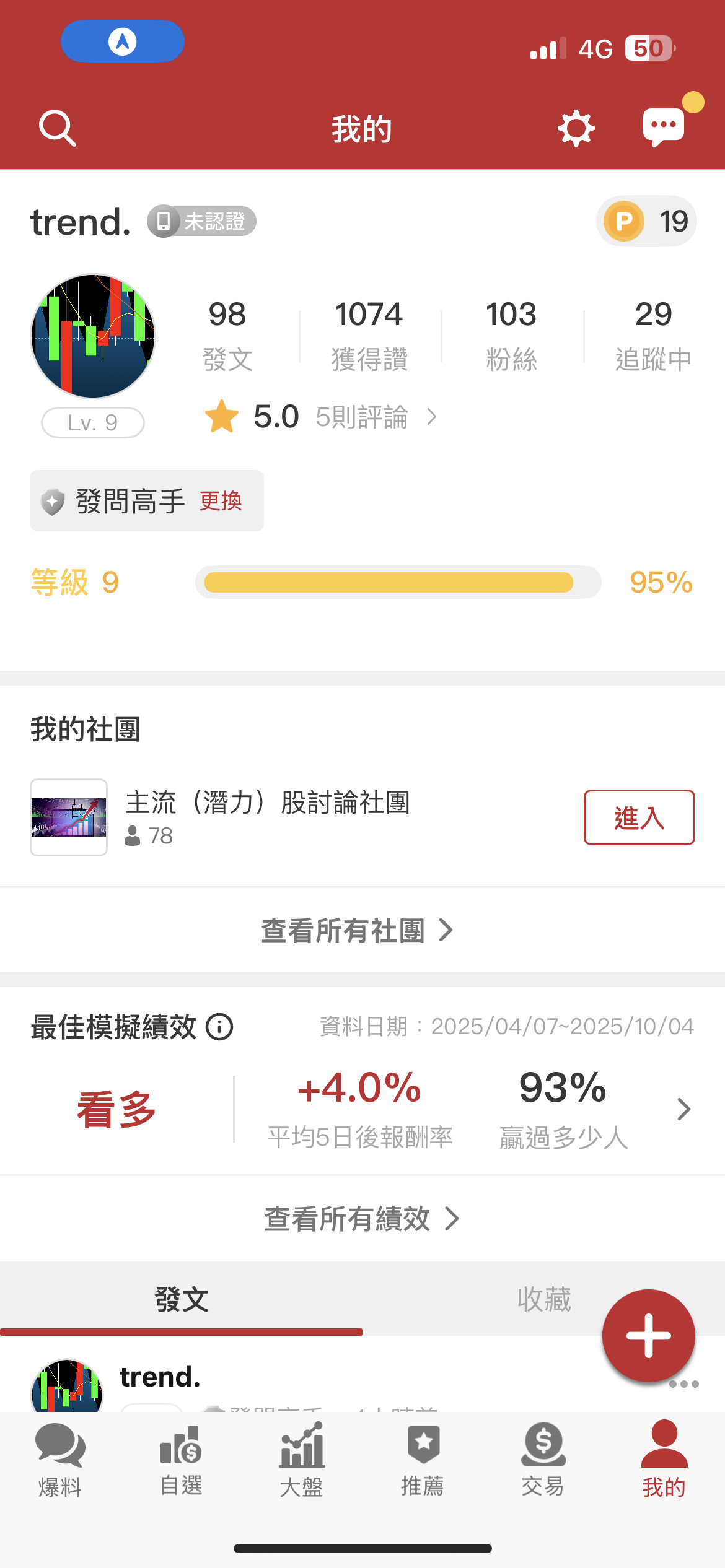Open the 大盤 market tab

click(302, 1459)
